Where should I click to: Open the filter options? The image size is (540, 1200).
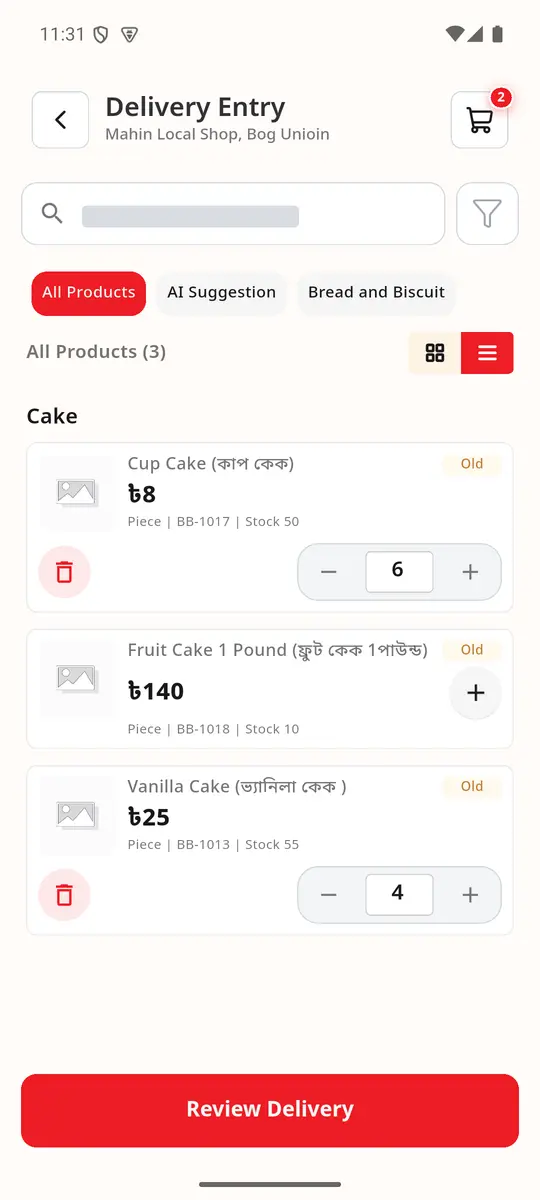tap(487, 213)
